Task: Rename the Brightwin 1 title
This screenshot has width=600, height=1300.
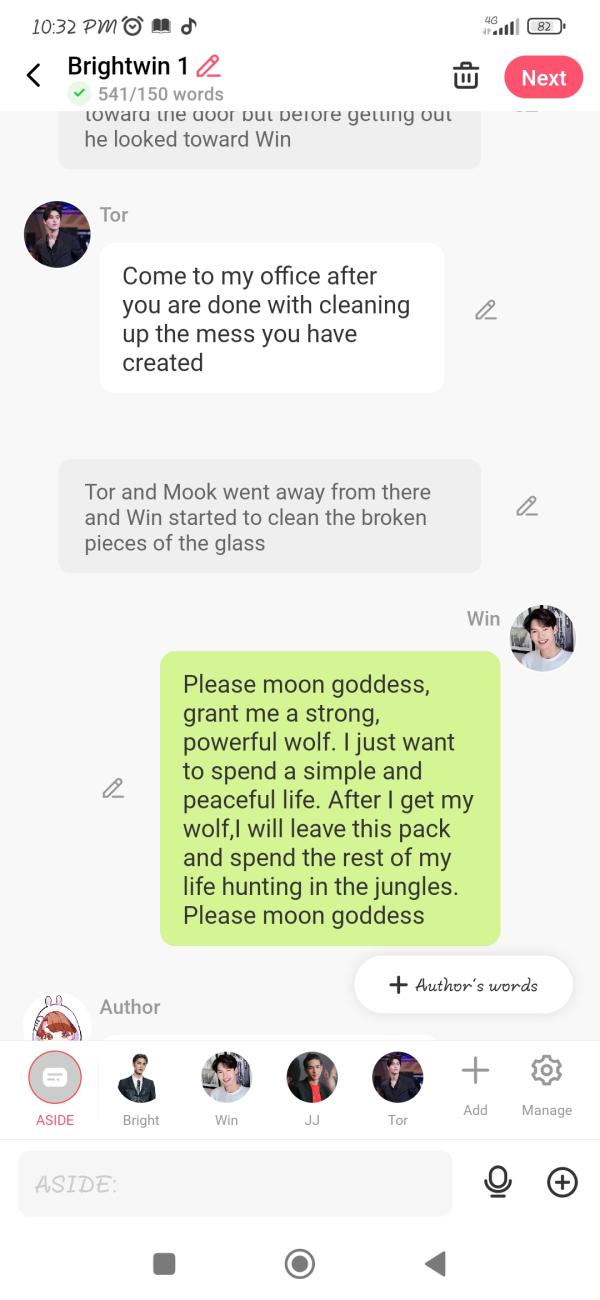Action: click(x=208, y=67)
